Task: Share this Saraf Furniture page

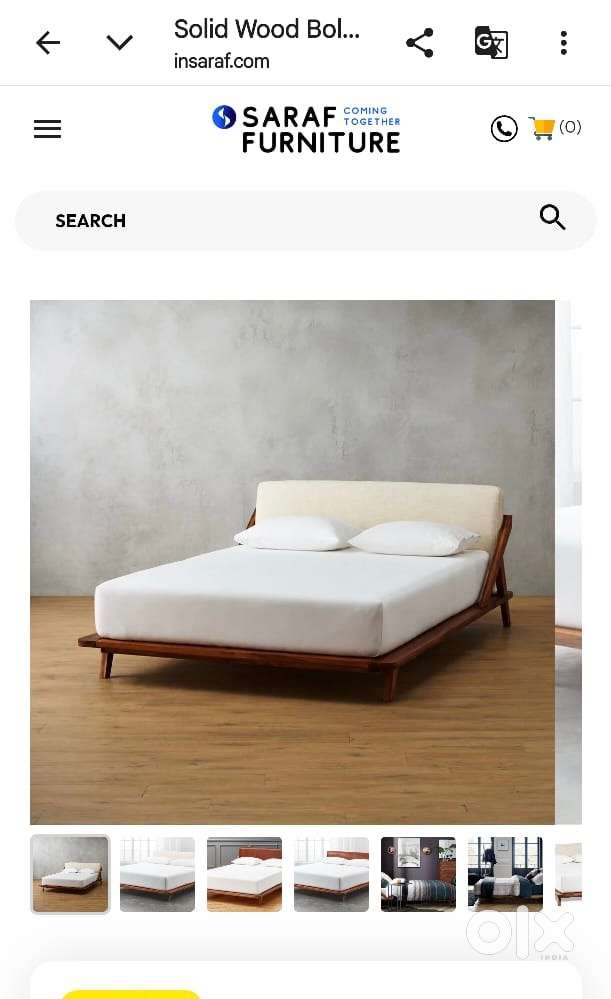Action: (x=420, y=43)
